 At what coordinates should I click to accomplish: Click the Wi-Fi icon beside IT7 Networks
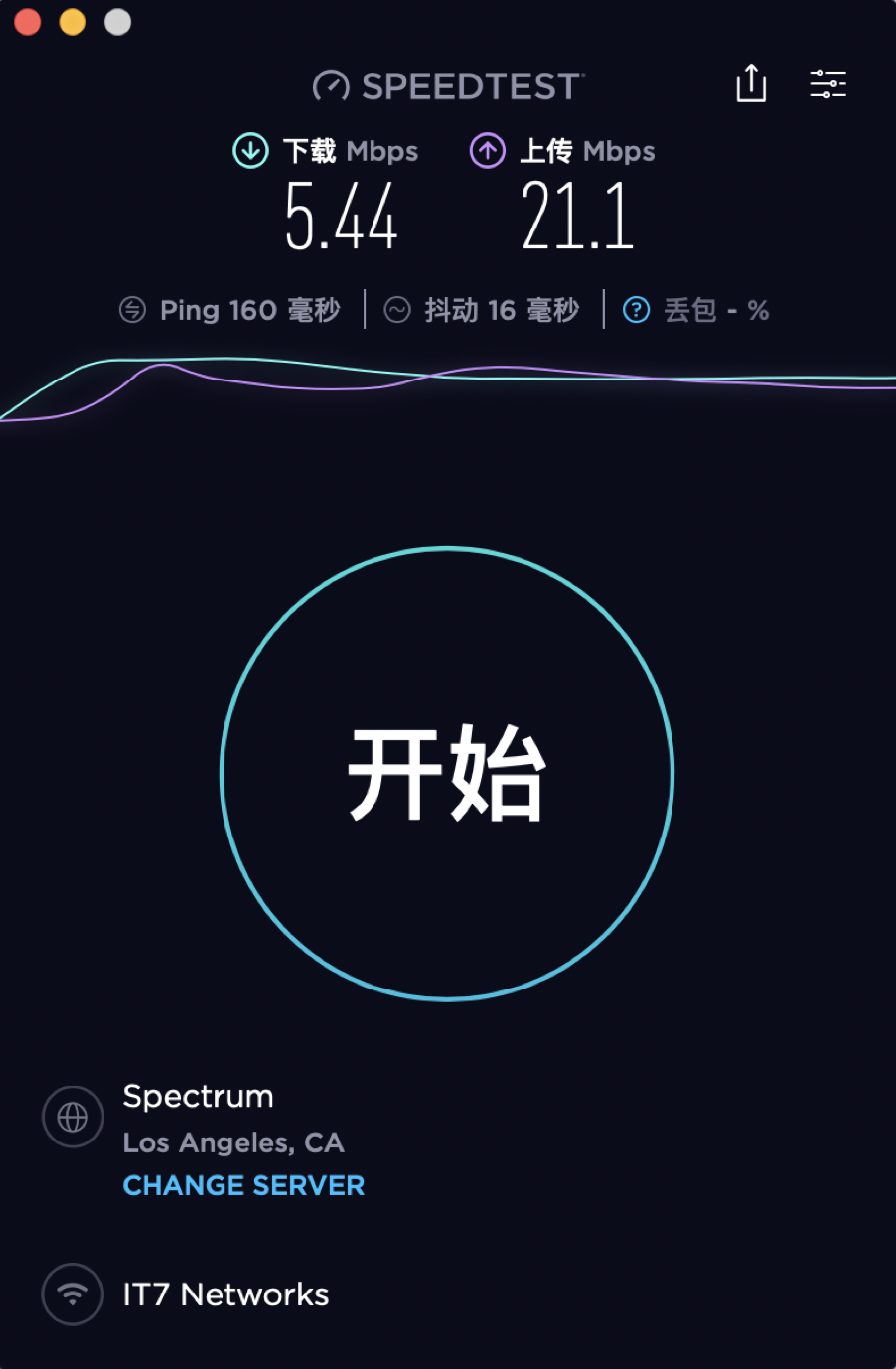(x=72, y=1294)
